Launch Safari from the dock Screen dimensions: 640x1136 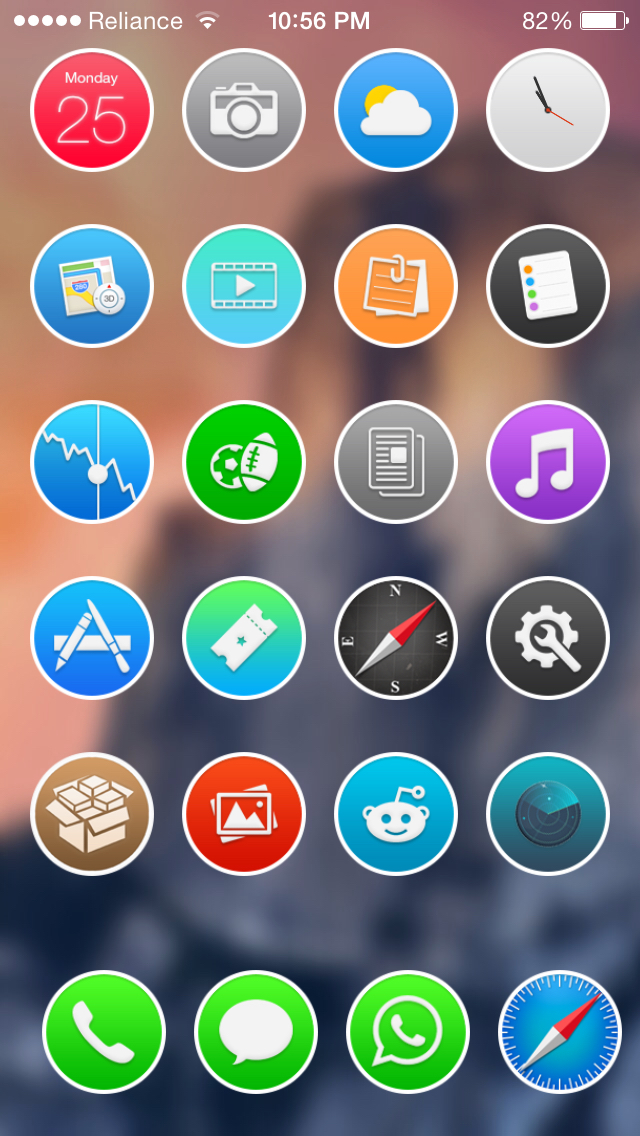[x=560, y=1032]
